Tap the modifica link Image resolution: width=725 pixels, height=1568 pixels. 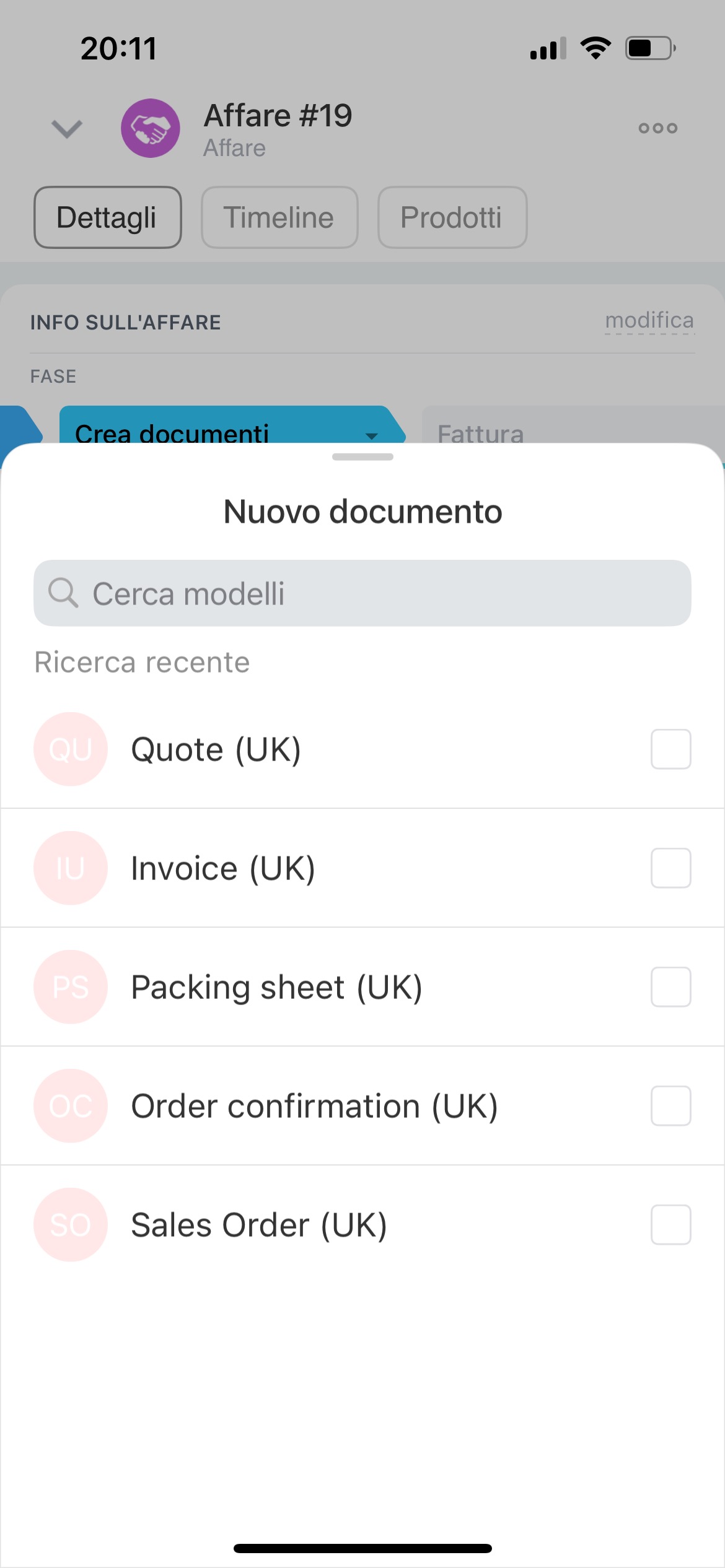coord(649,321)
